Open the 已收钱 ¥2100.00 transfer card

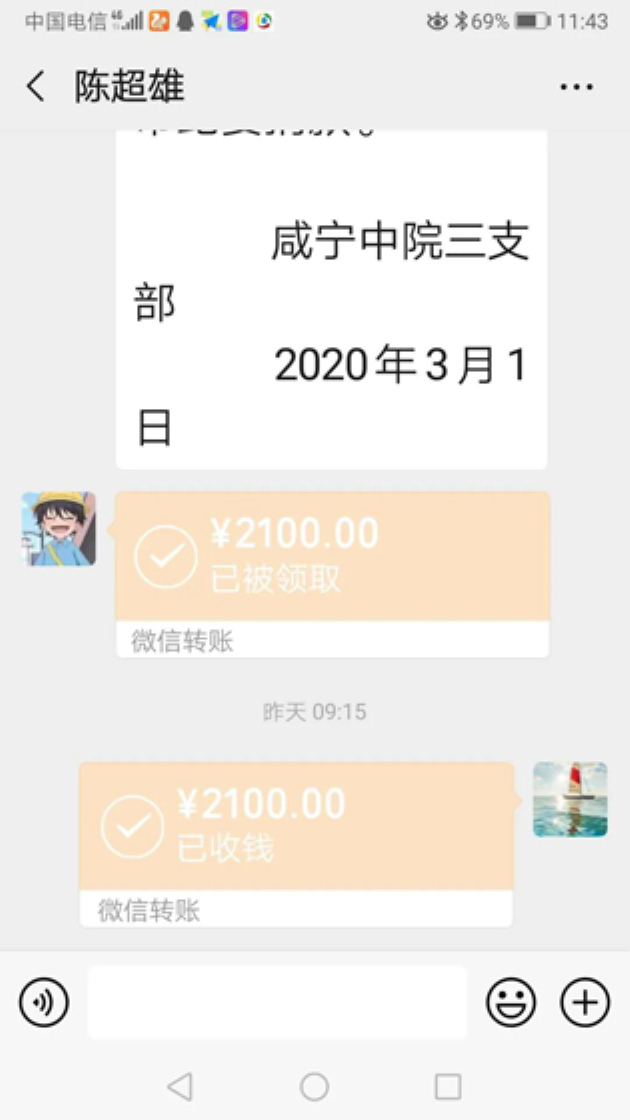(x=296, y=827)
